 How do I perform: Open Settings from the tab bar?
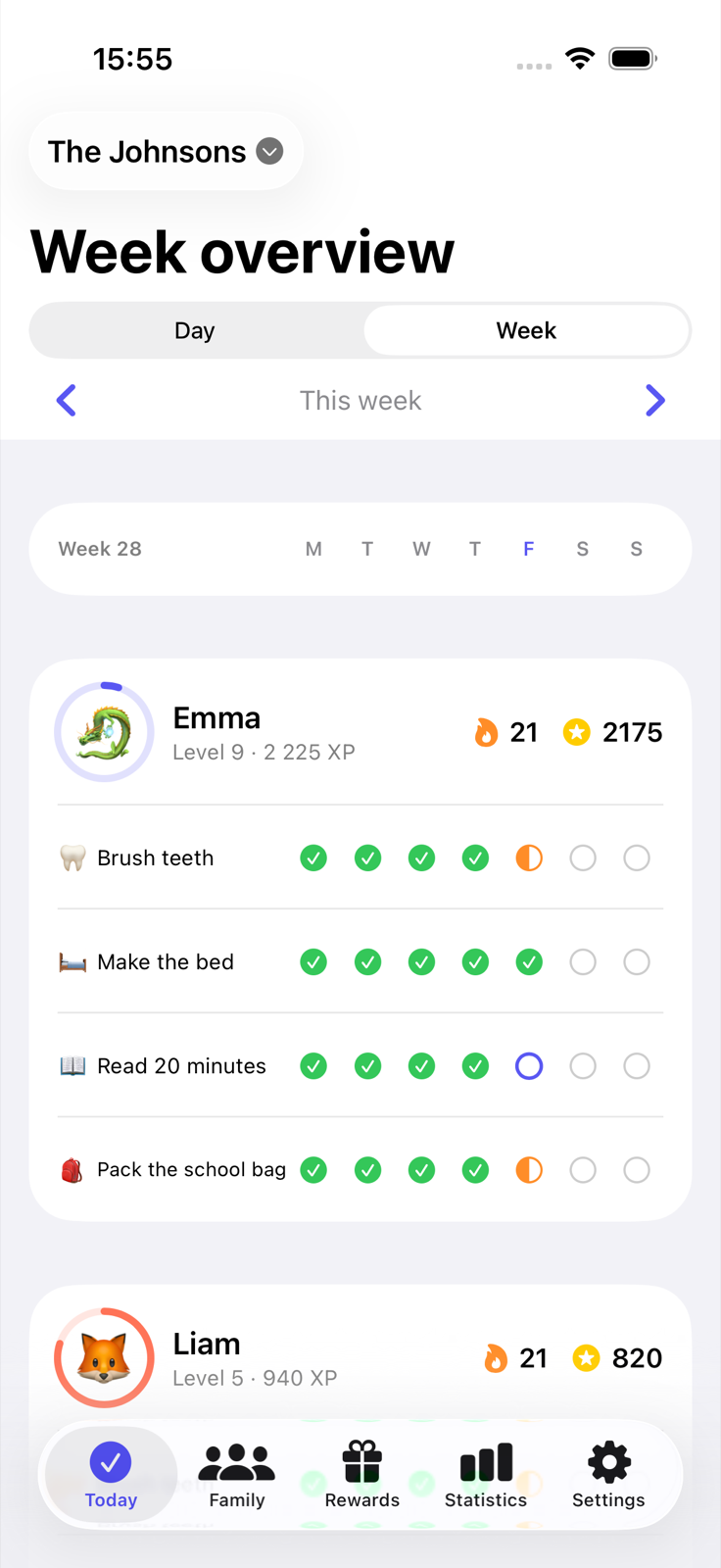pyautogui.click(x=608, y=1476)
